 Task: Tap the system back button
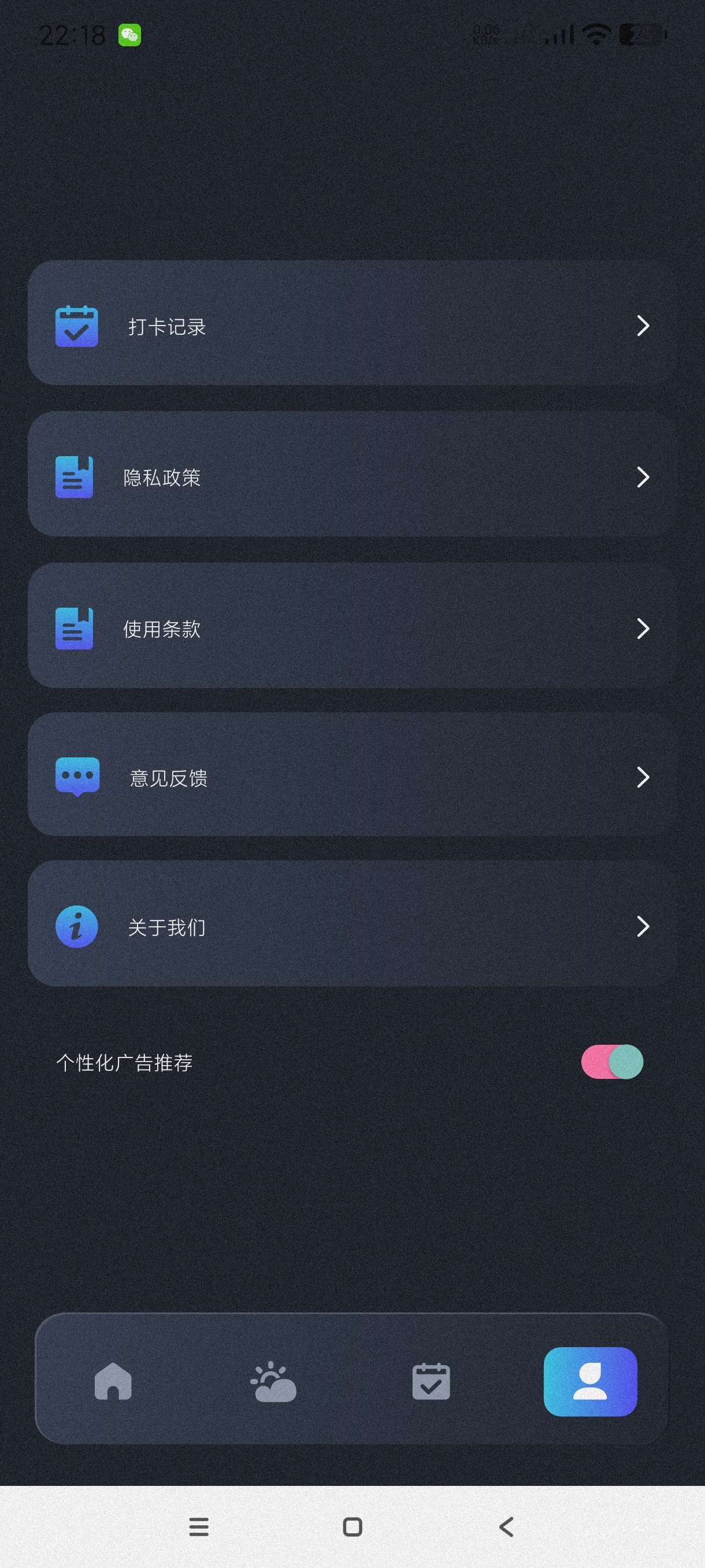506,1526
